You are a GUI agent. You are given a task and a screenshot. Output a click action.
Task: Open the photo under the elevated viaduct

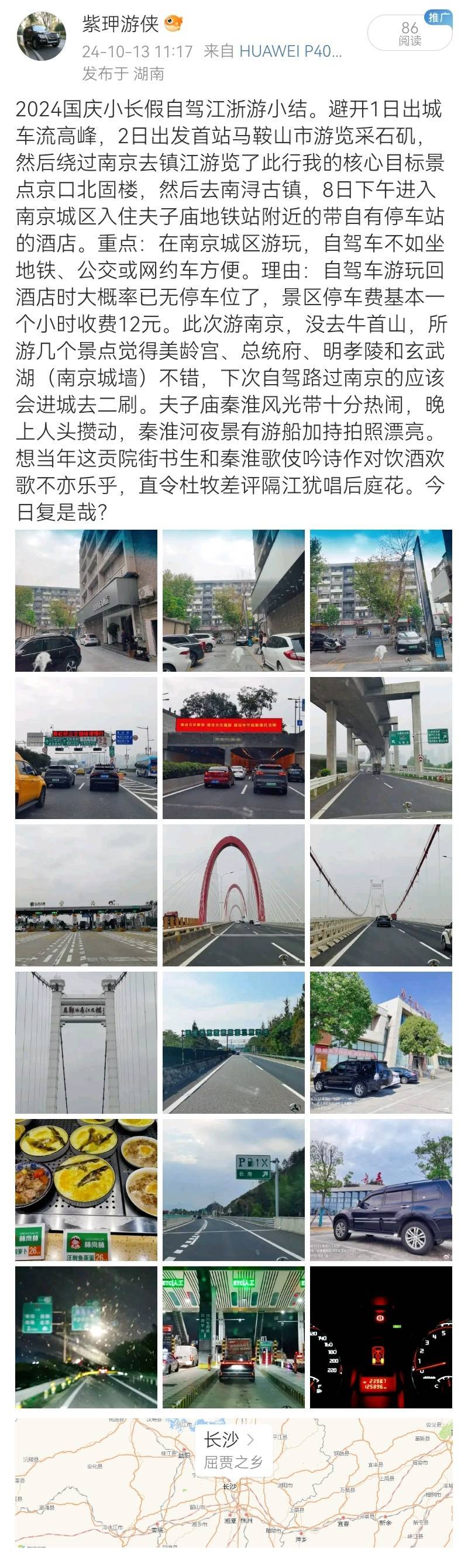coord(381,748)
